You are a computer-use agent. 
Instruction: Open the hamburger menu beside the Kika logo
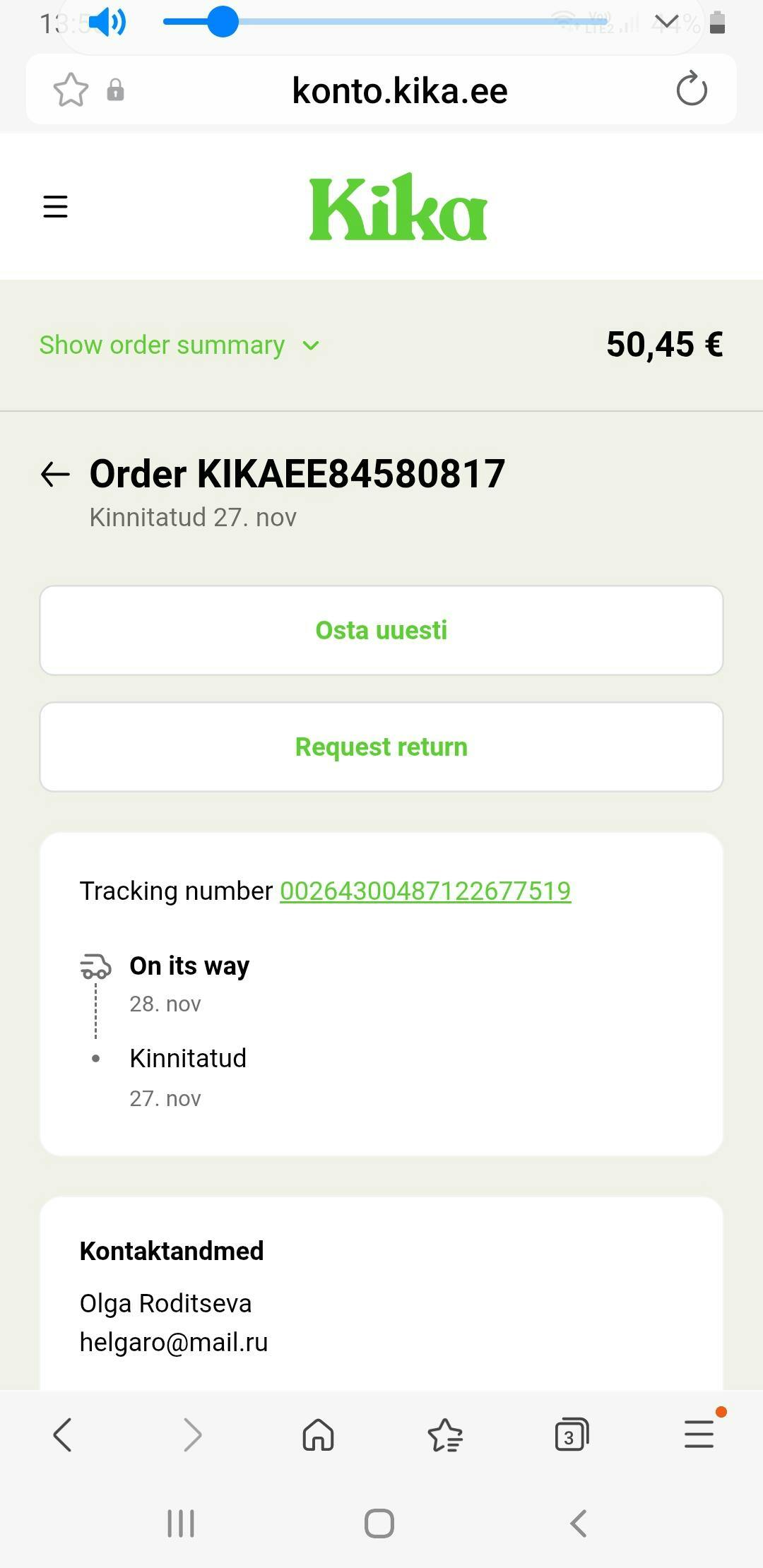point(55,207)
